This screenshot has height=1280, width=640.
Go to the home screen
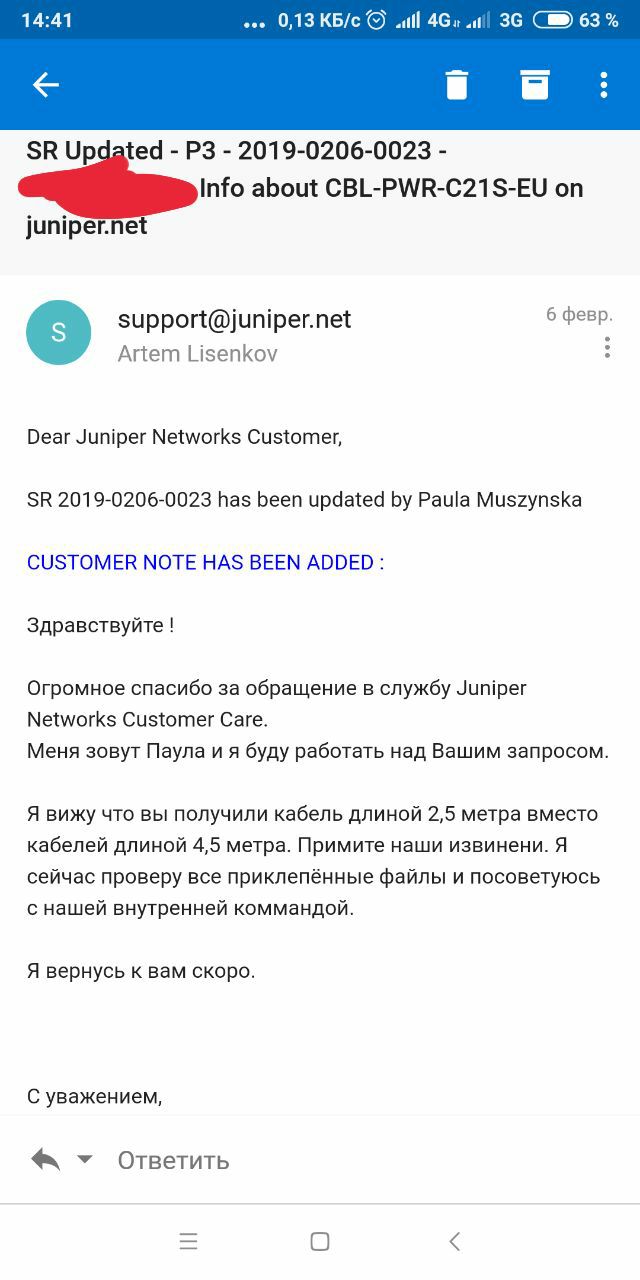(320, 1242)
